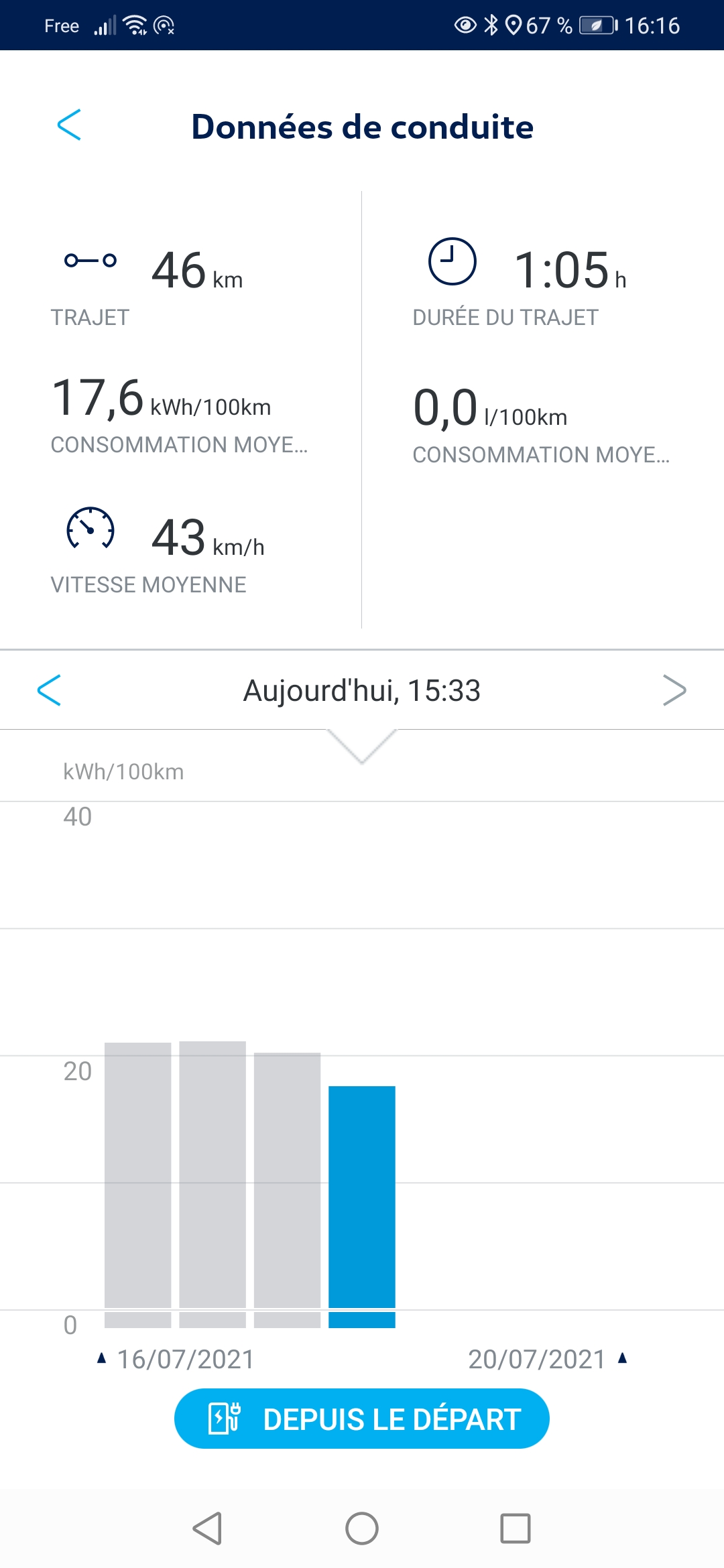The width and height of the screenshot is (724, 1568).
Task: Select the first grey consumption bar
Action: coord(138,1185)
